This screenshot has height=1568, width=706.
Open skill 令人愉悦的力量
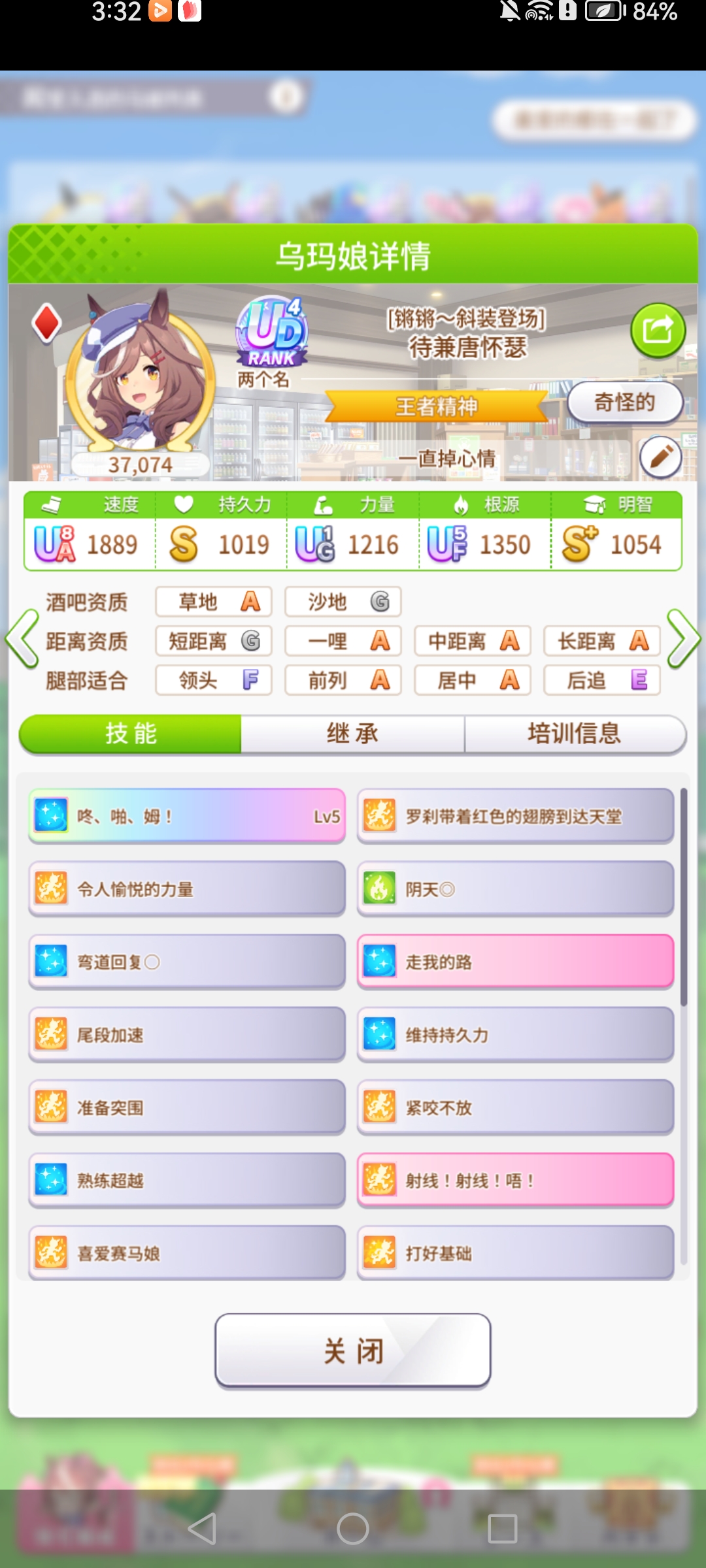tap(187, 889)
